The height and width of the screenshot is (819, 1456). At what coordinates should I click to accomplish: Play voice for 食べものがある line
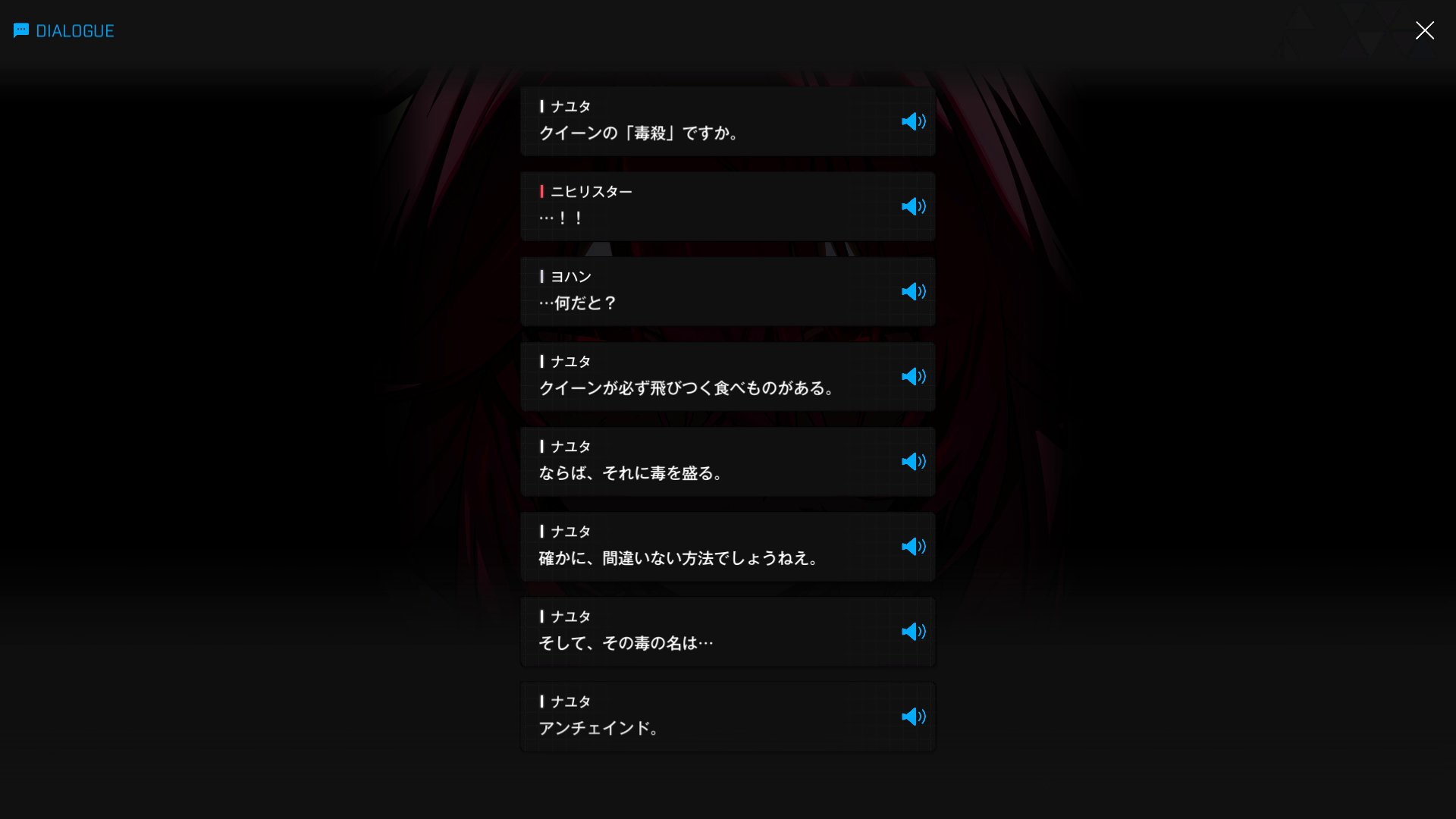[913, 376]
